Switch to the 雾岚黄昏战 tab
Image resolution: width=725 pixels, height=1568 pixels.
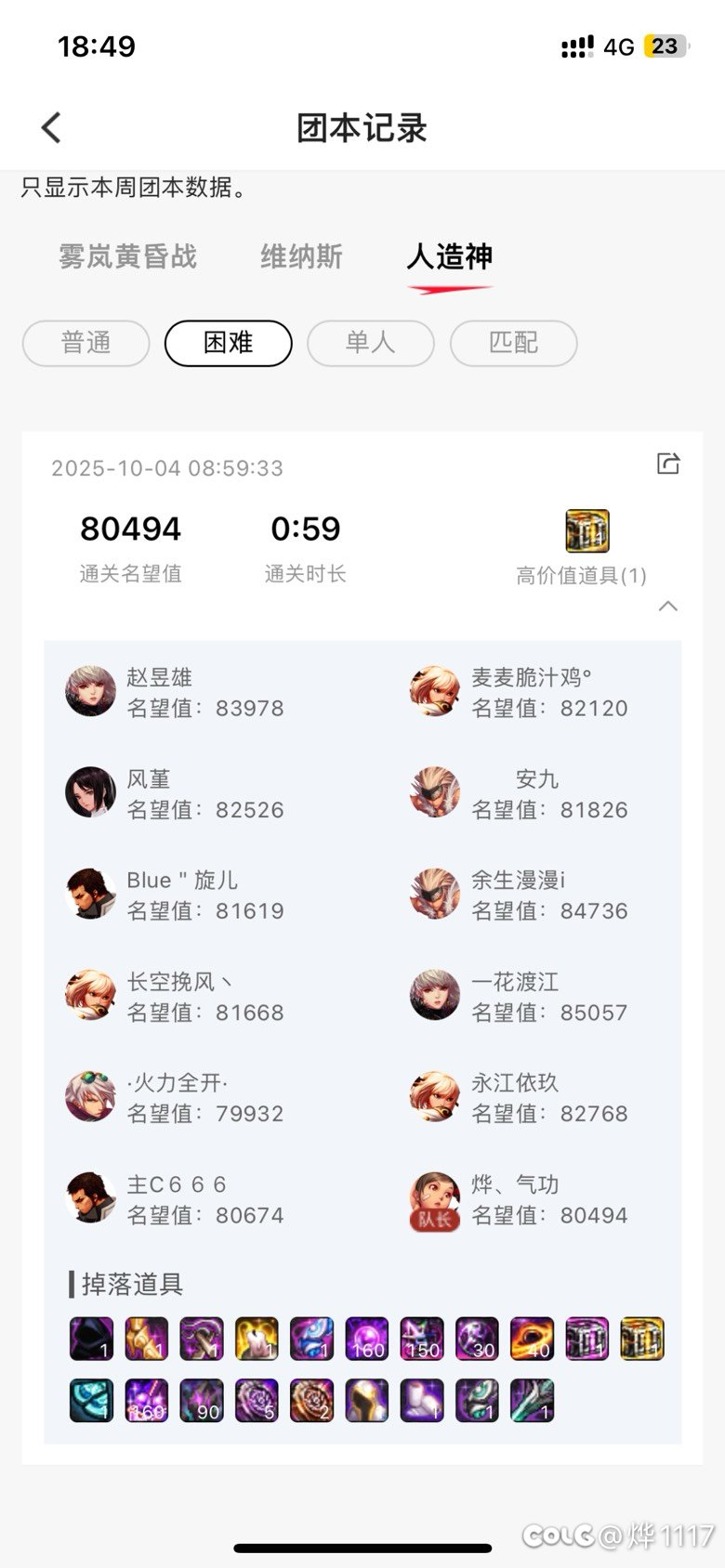tap(128, 256)
